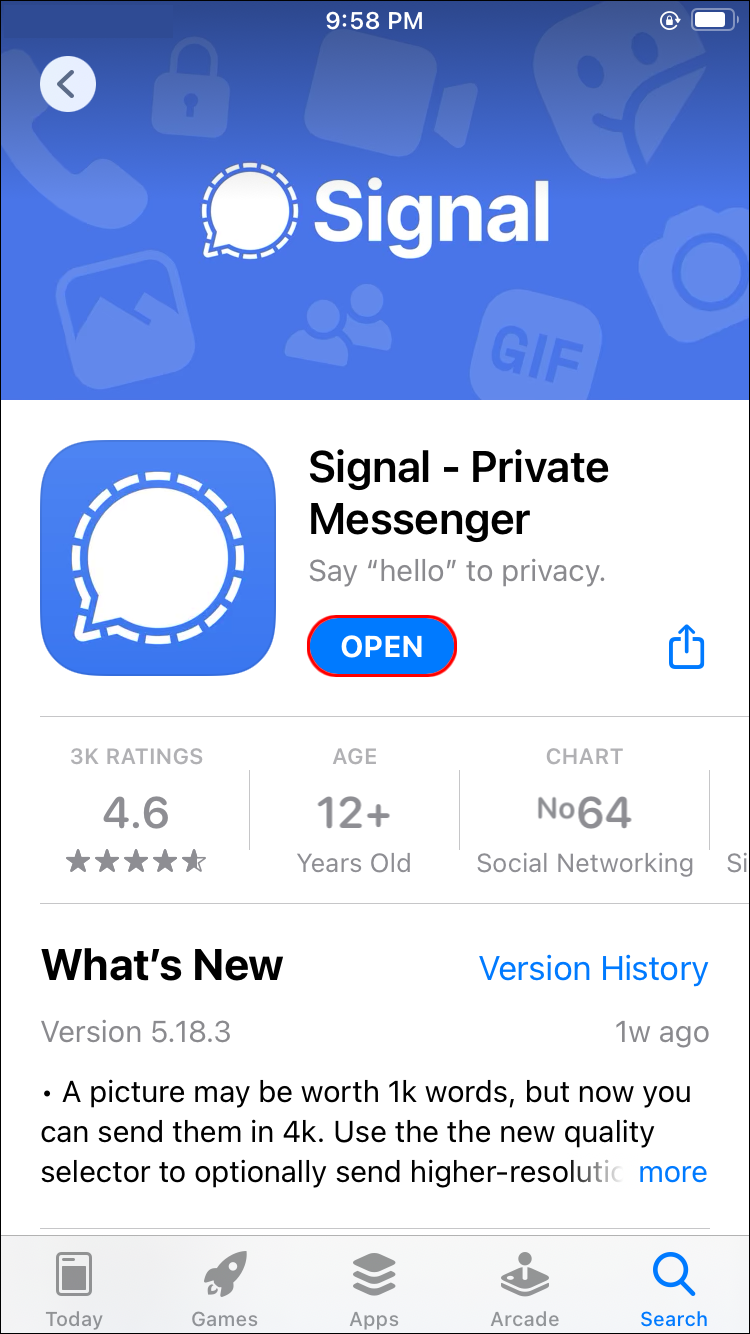Switch to the Games tab
750x1334 pixels.
[224, 1285]
